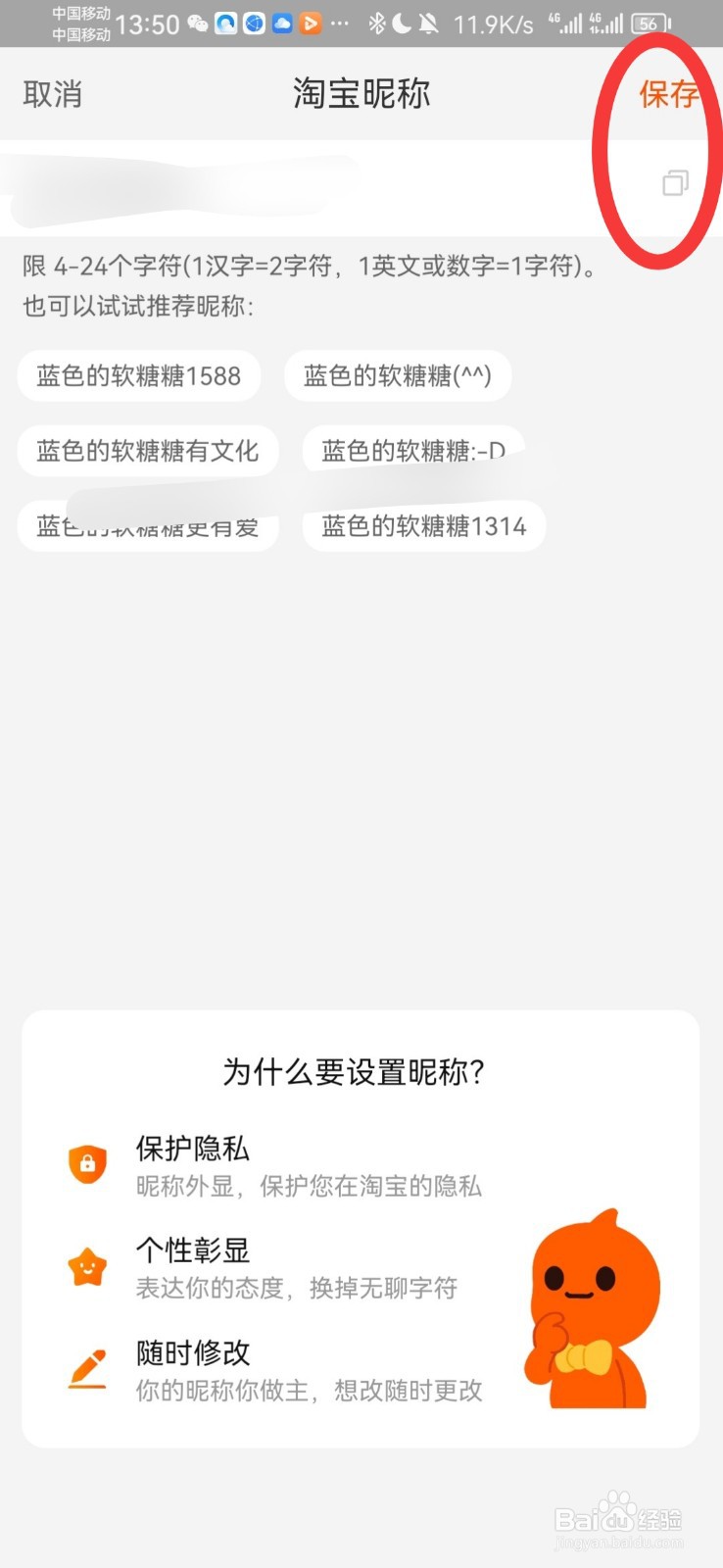
Task: Click the pencil icon next to 随时修改
Action: (x=86, y=1369)
